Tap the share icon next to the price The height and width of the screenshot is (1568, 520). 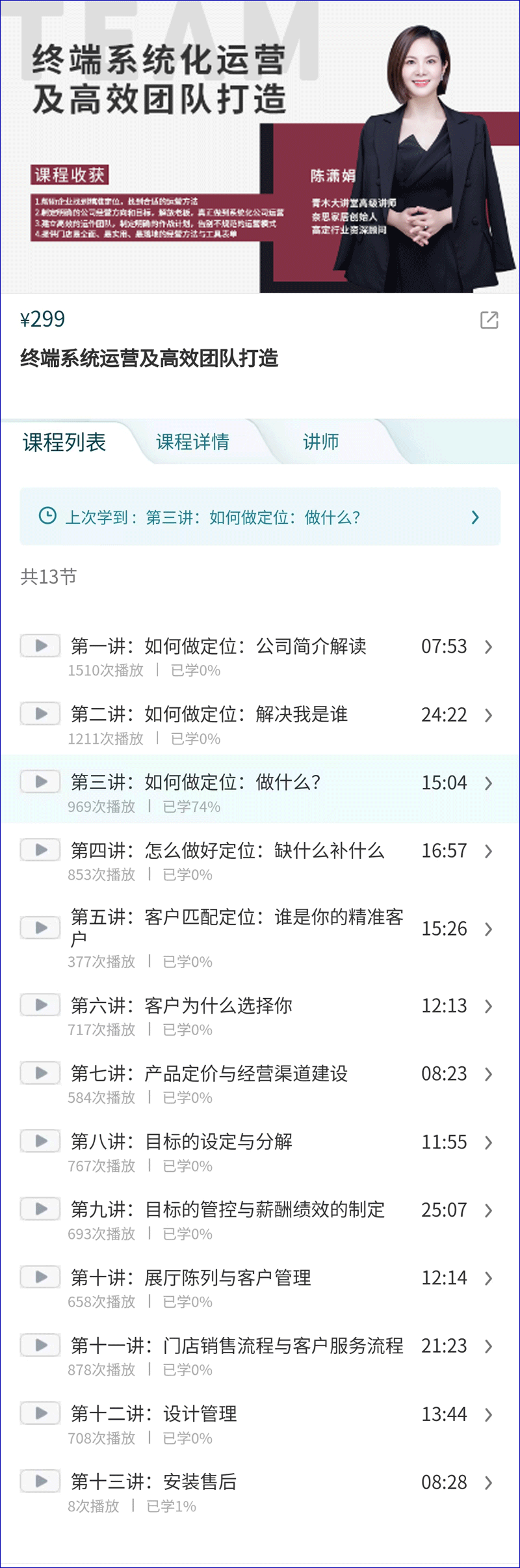point(489,320)
